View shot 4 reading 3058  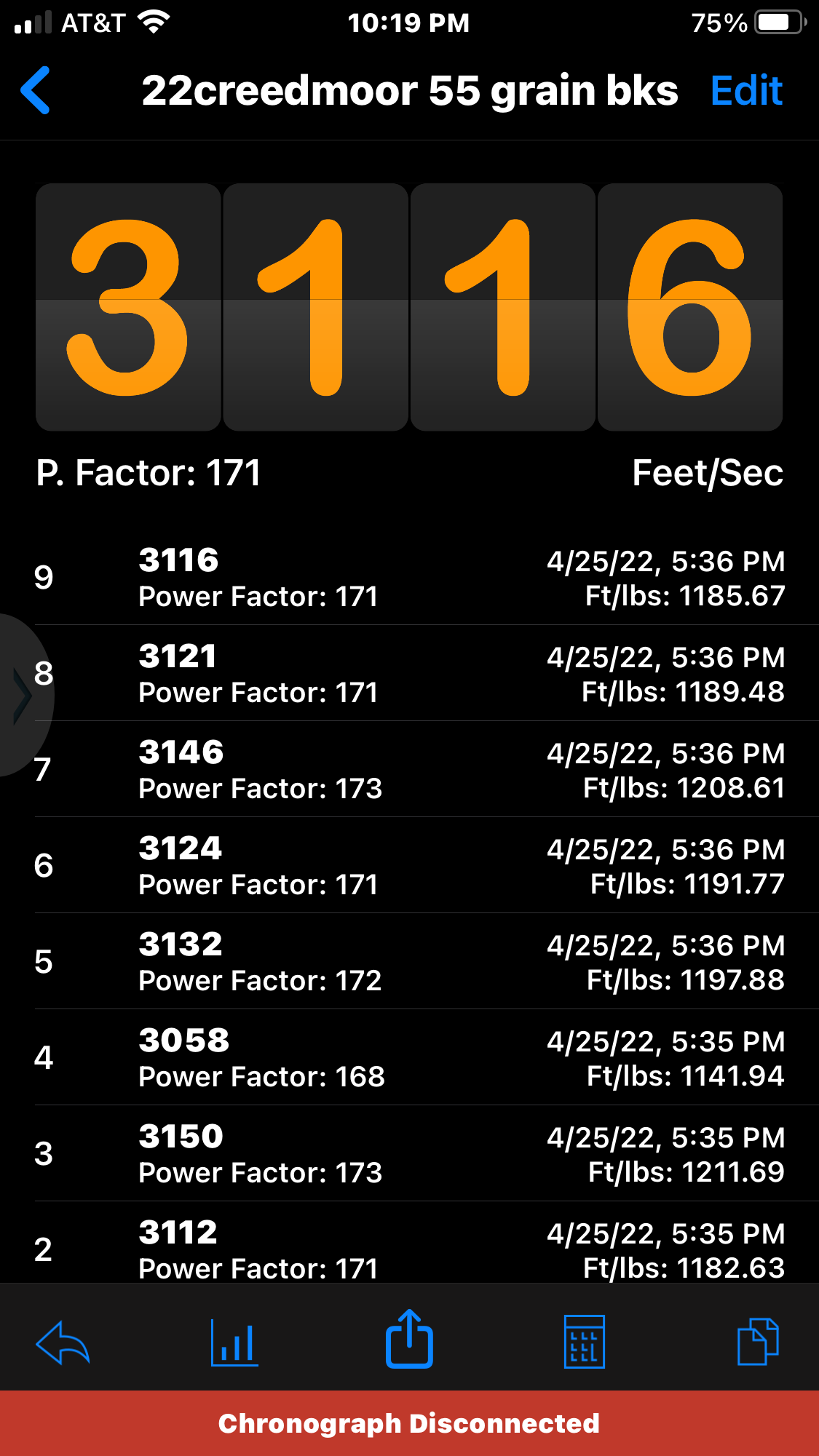(409, 1058)
